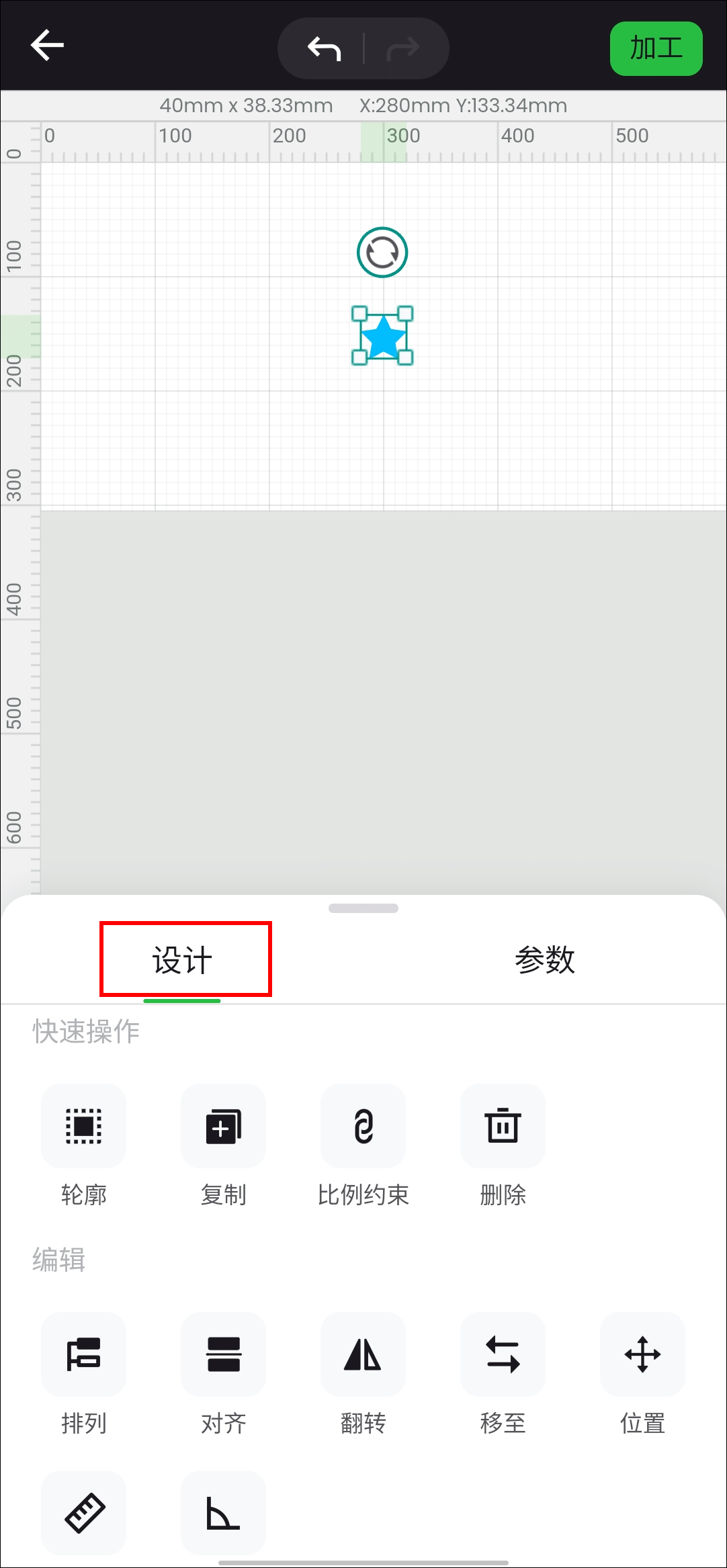Open the 翻转 flip tool
Viewport: 727px width, 1568px height.
point(363,1354)
